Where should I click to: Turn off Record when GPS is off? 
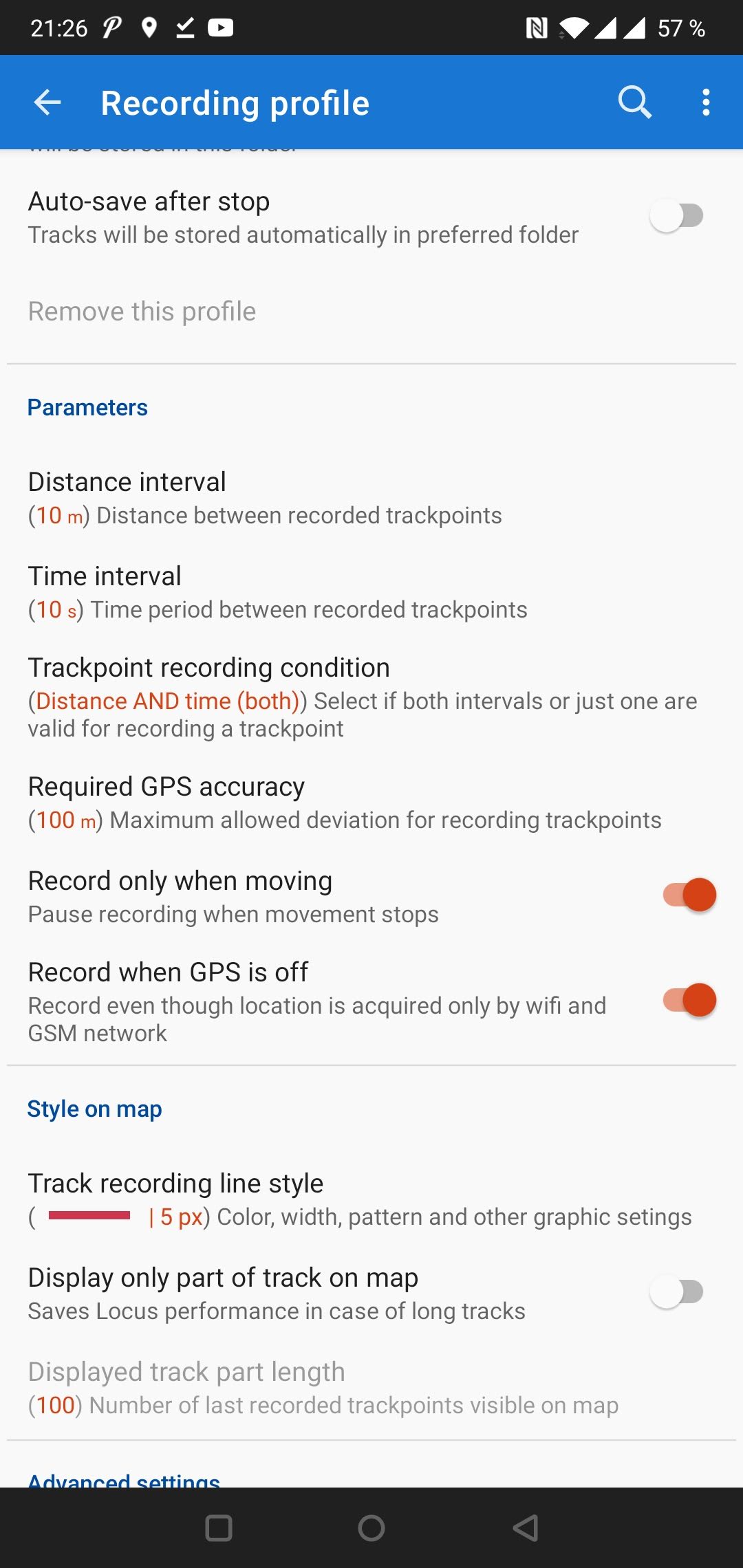click(689, 1001)
